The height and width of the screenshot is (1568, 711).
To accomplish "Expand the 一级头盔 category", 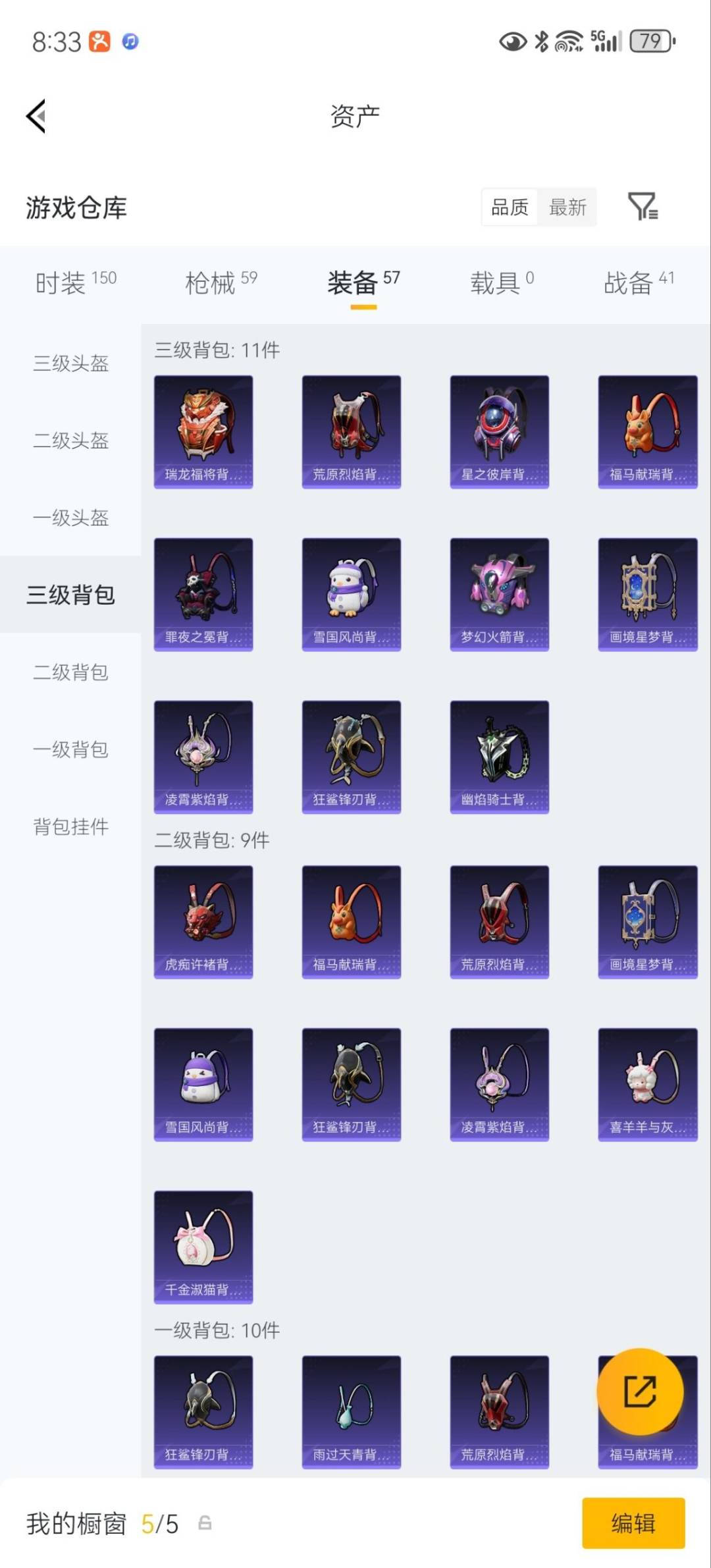I will point(70,518).
